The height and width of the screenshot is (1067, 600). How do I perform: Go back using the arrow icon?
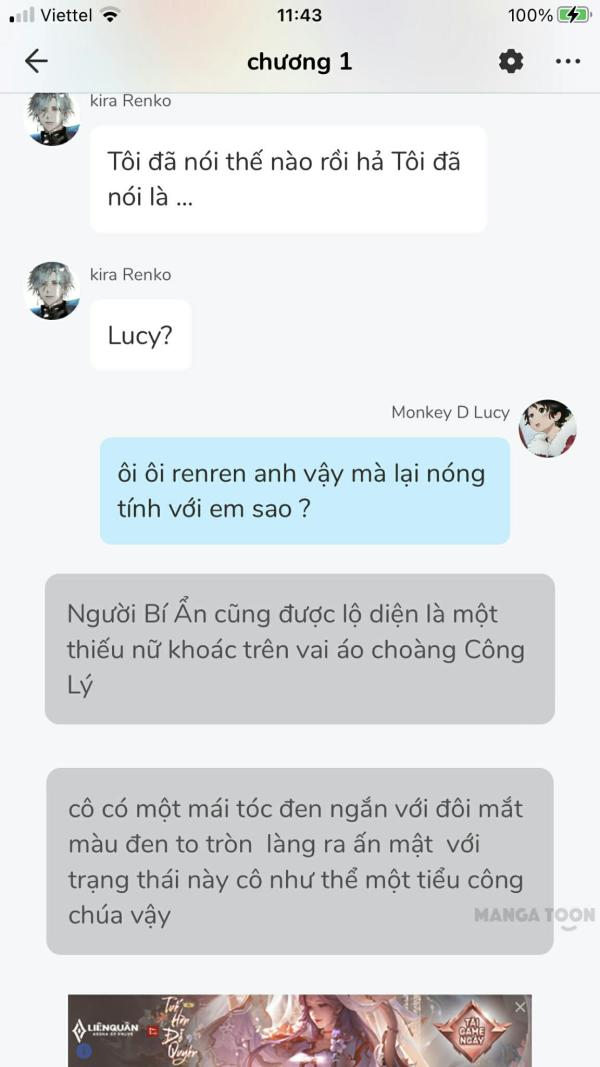tap(36, 61)
